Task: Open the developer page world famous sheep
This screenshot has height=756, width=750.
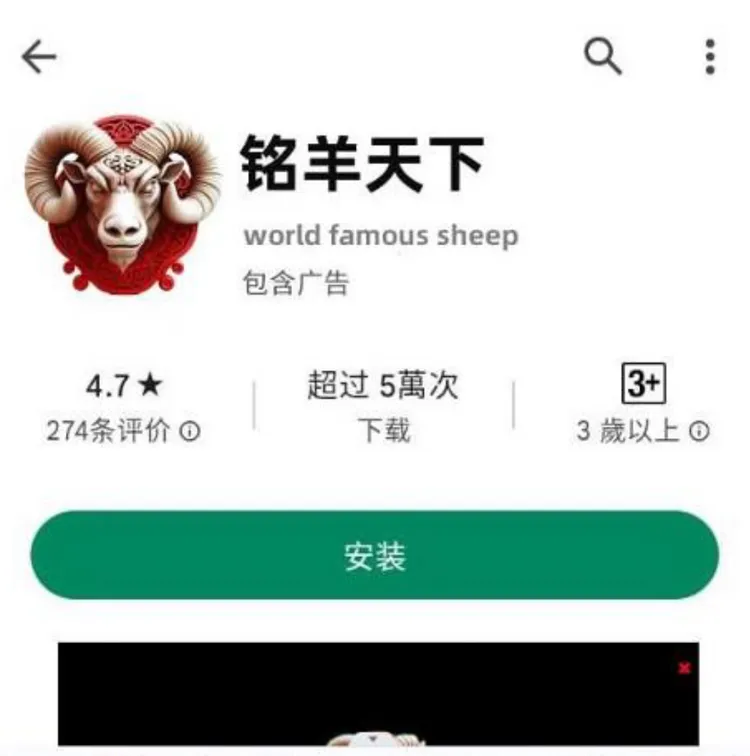Action: 380,237
